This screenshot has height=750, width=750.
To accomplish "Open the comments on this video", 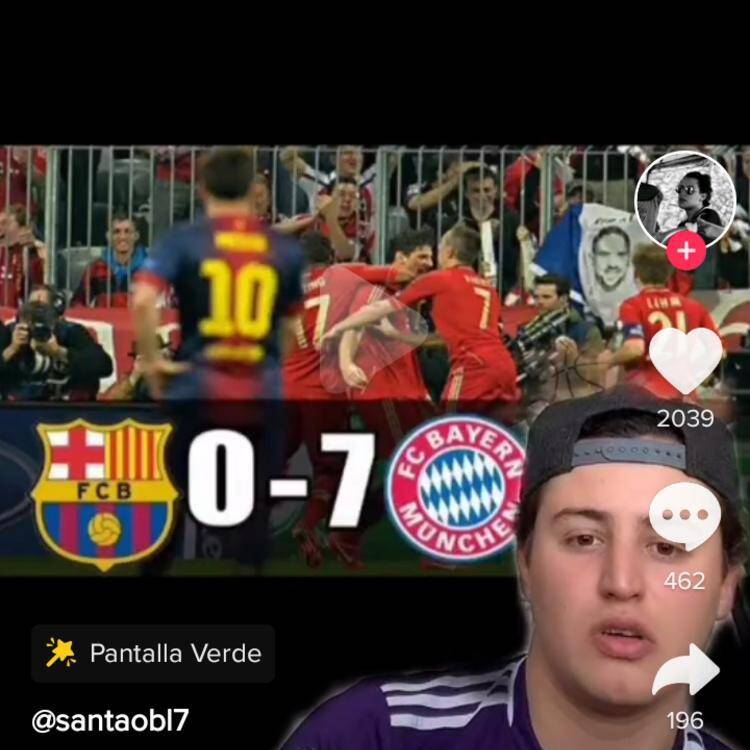I will coord(685,516).
